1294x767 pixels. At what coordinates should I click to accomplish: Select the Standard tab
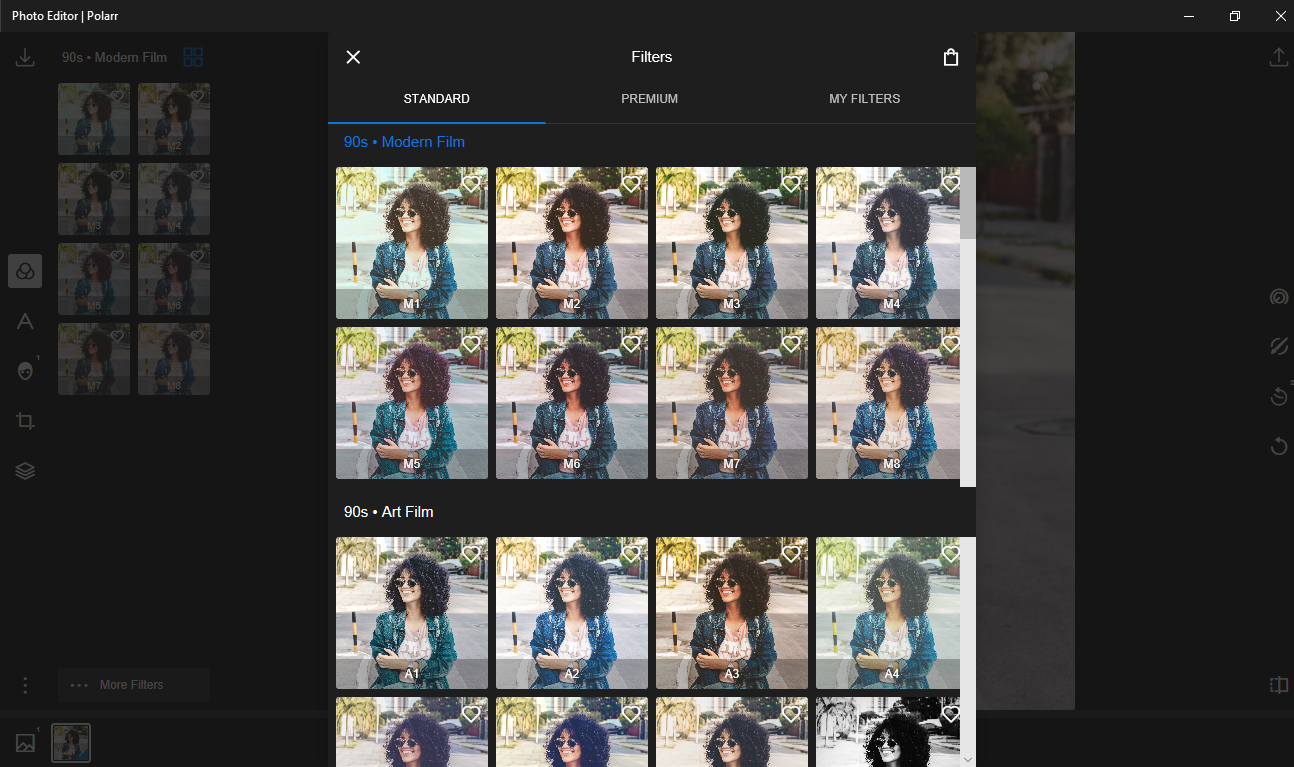[x=436, y=99]
